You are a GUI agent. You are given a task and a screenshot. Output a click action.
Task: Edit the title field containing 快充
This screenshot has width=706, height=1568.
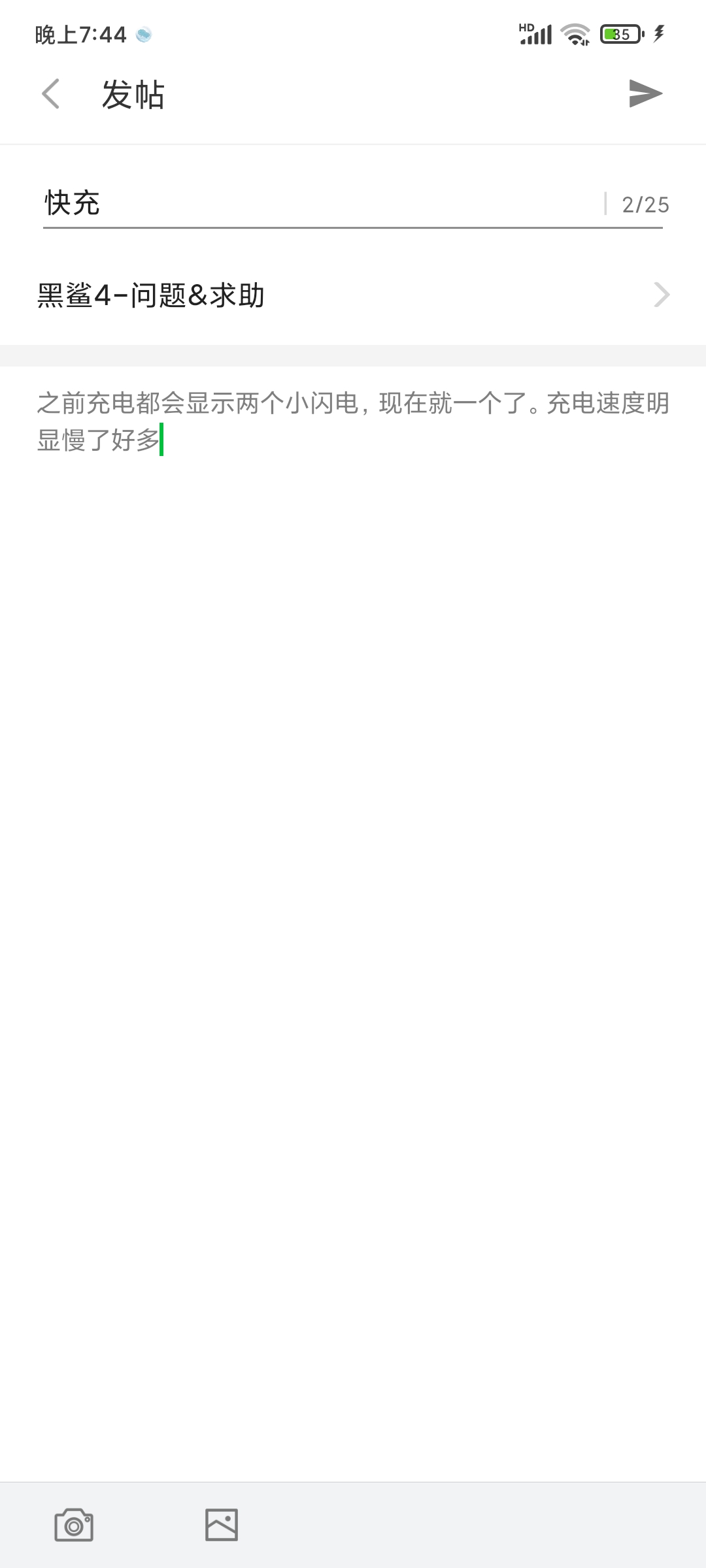pos(320,203)
